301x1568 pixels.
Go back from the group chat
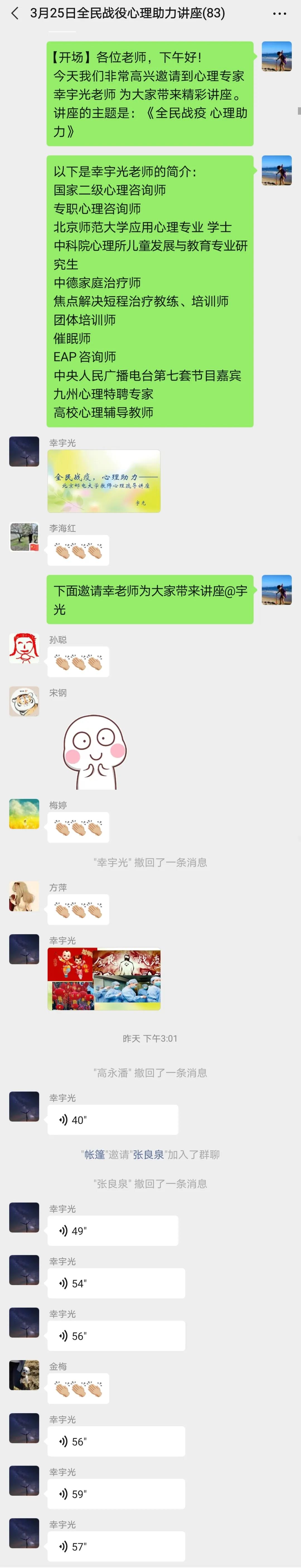tap(14, 13)
